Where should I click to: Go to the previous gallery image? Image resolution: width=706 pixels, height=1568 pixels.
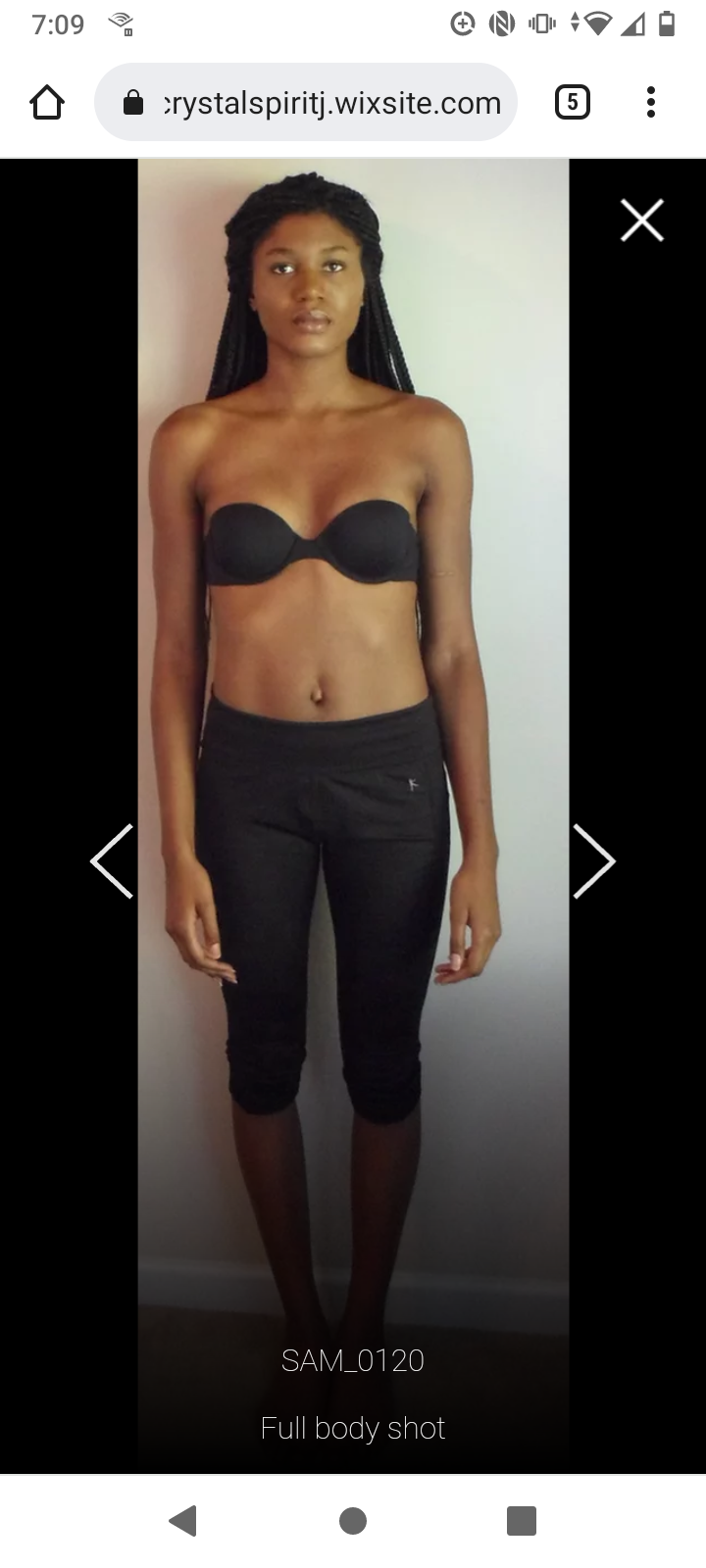pos(112,860)
